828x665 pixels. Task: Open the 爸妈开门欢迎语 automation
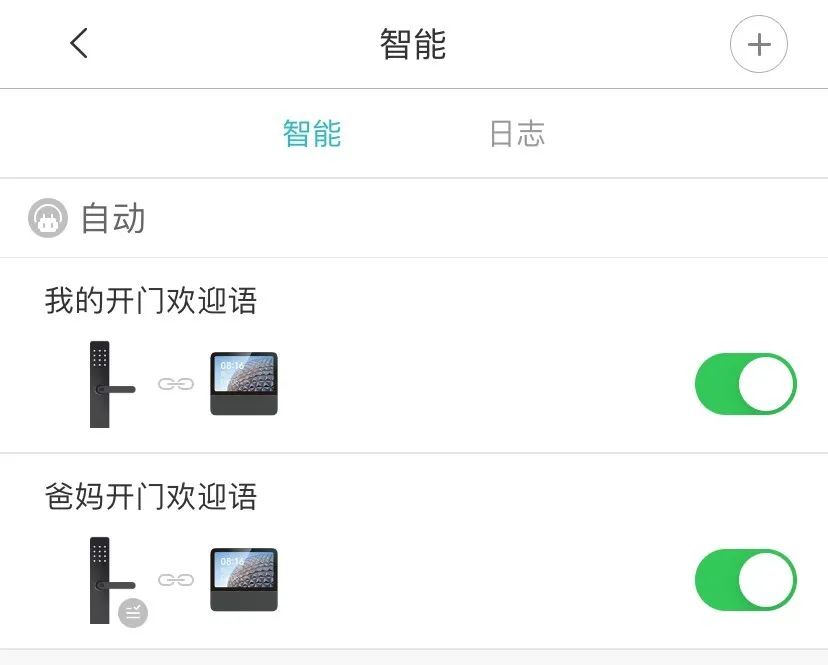pyautogui.click(x=414, y=551)
